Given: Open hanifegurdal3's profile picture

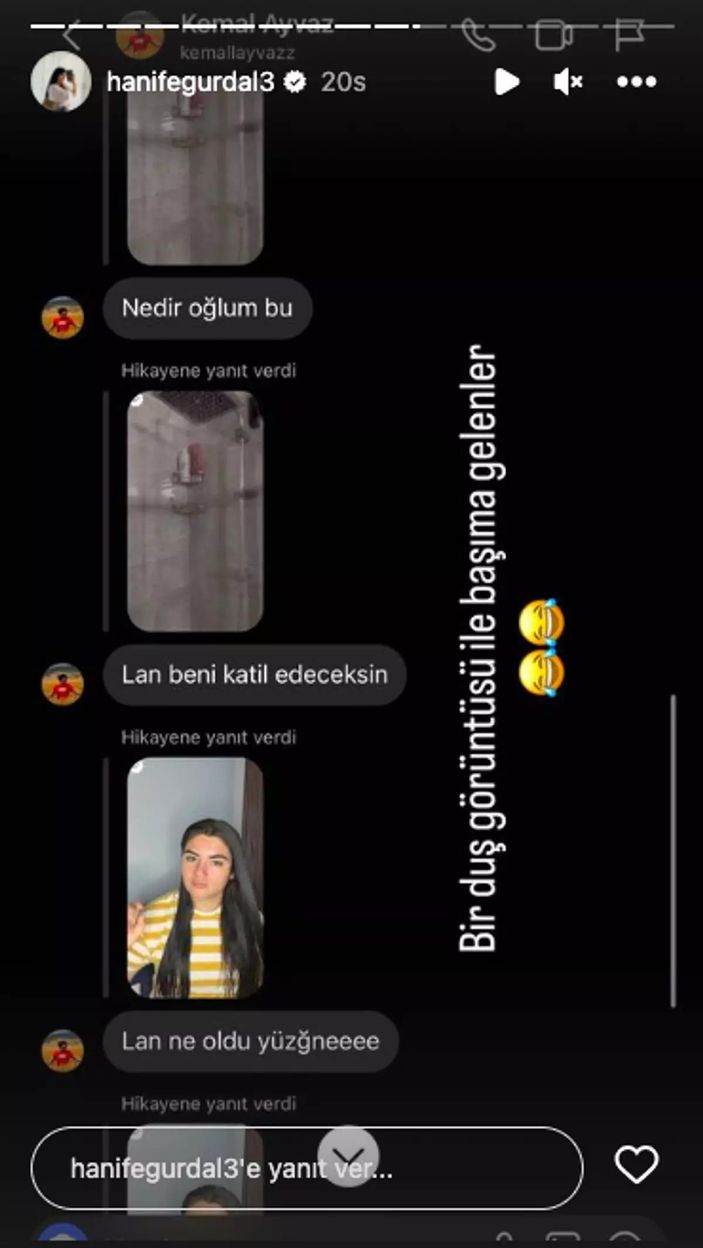Looking at the screenshot, I should click(61, 81).
